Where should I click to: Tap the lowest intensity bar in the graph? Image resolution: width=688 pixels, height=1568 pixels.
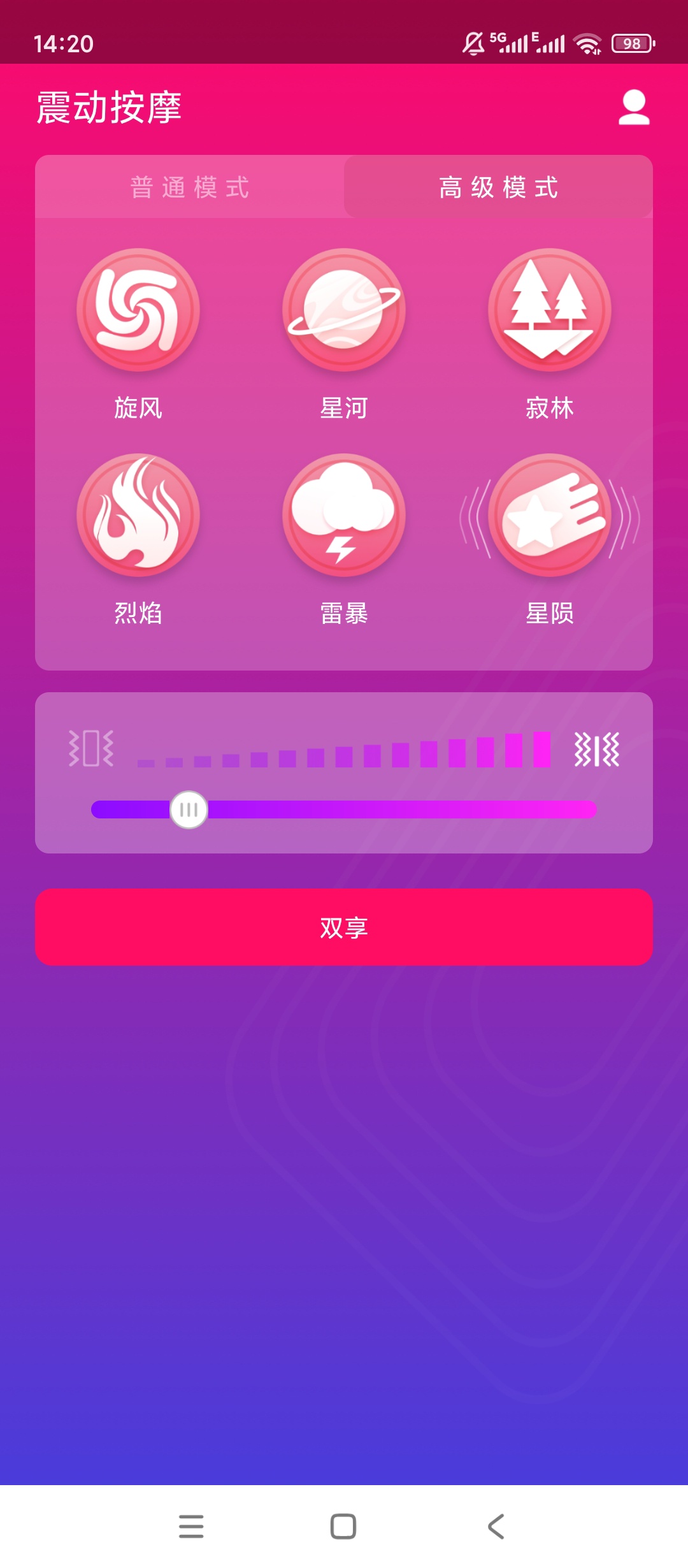click(148, 762)
